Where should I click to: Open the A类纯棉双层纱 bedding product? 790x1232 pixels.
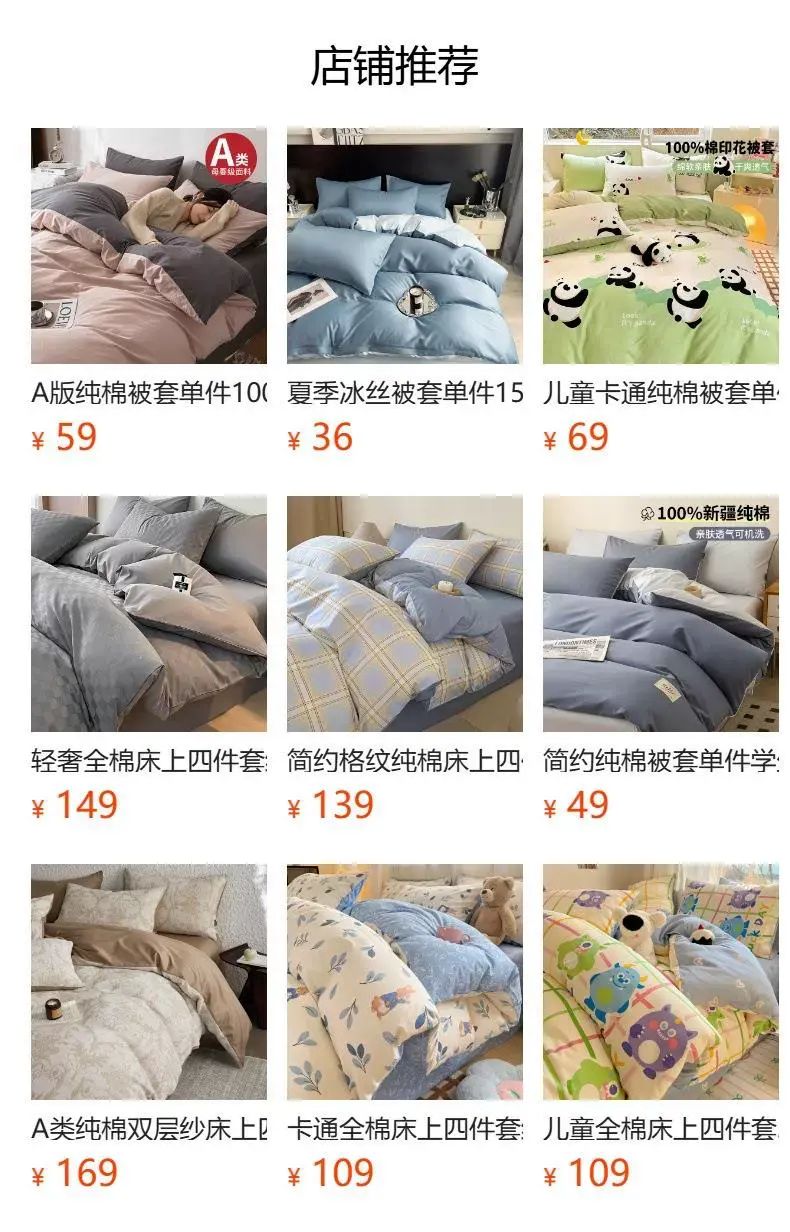tap(149, 982)
